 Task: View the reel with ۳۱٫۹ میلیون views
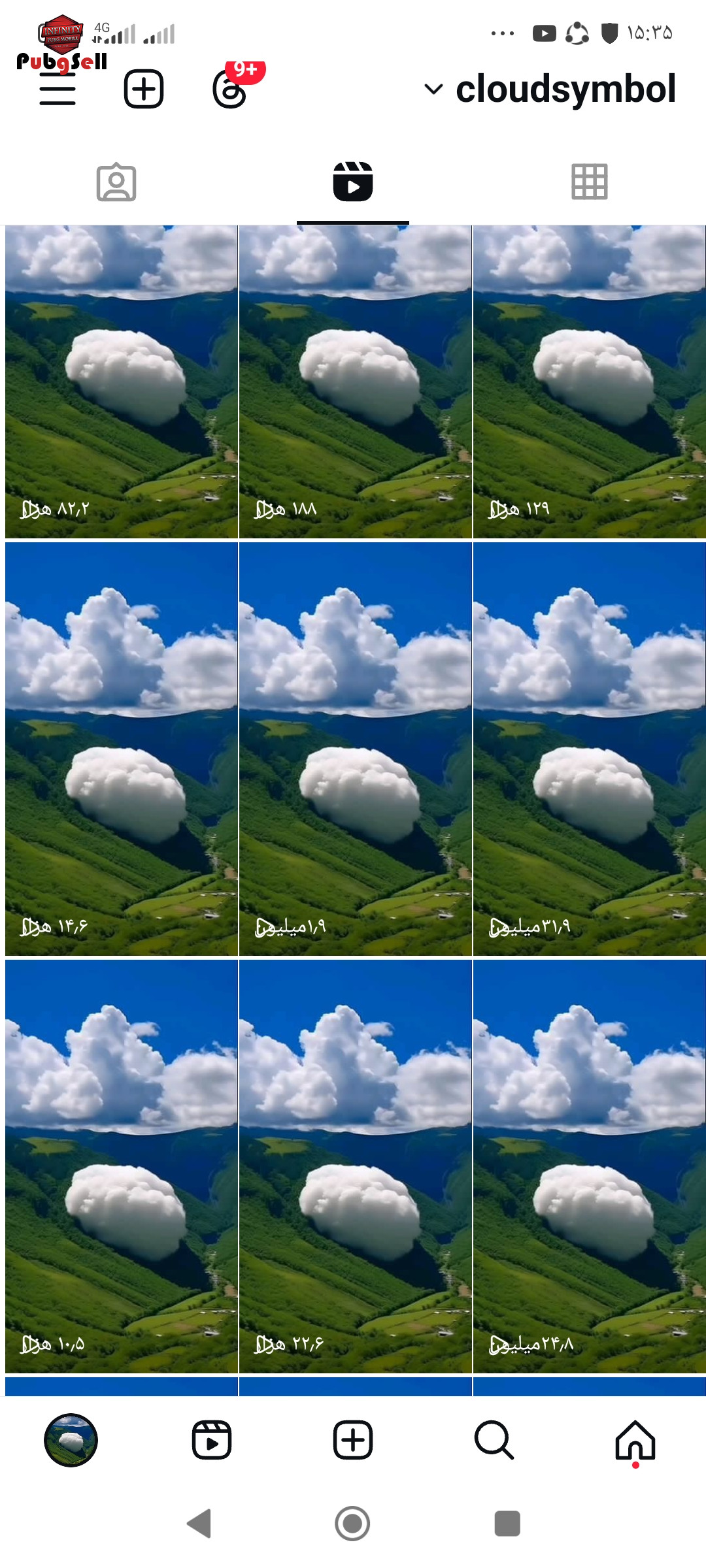(x=590, y=749)
